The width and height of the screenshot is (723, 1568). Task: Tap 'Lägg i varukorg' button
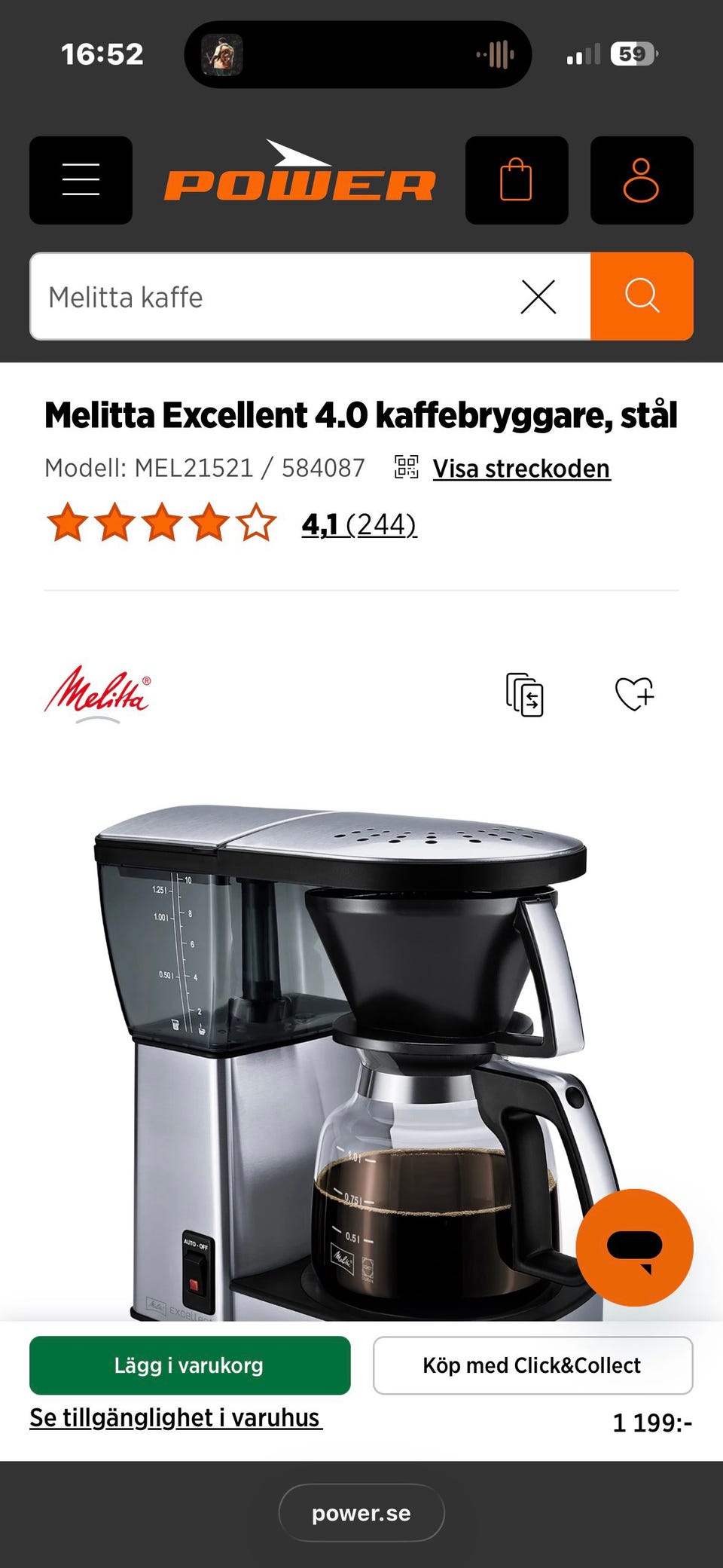click(x=190, y=1365)
